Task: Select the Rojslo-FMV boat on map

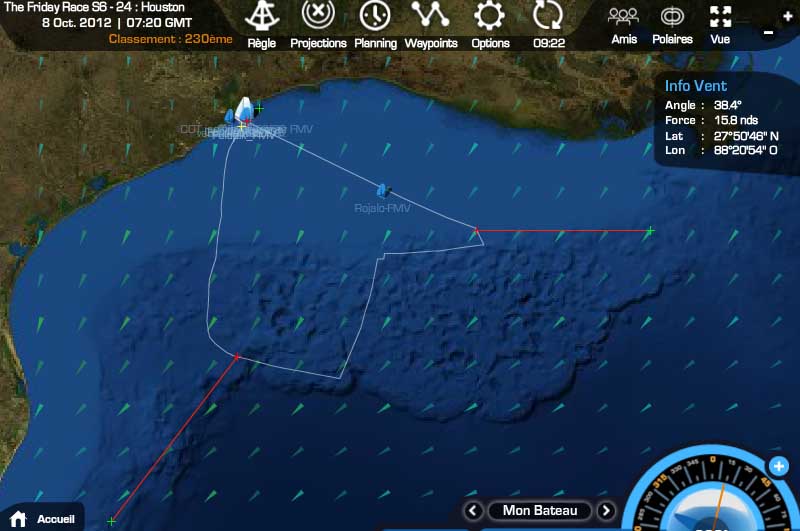Action: point(381,188)
